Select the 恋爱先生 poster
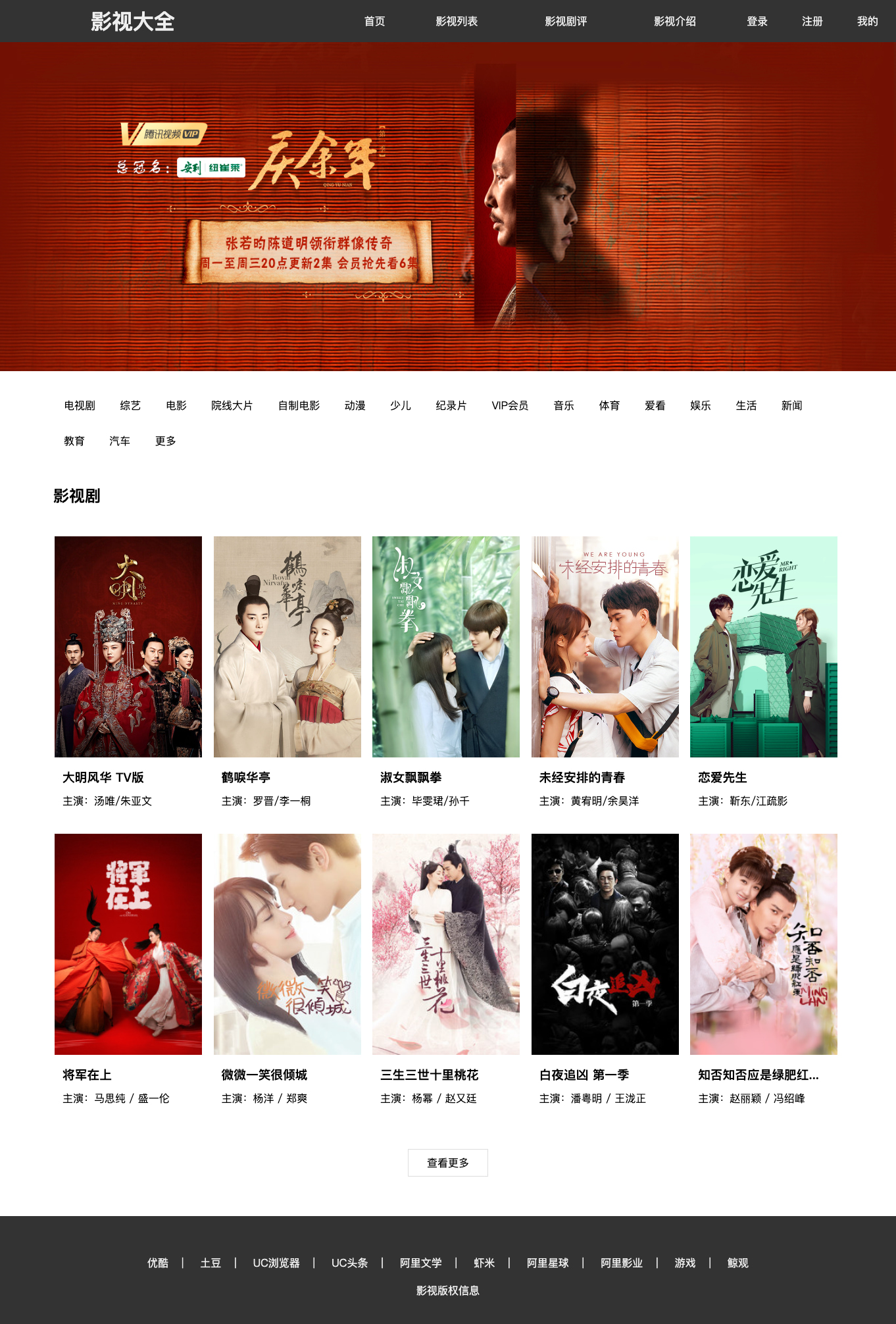The height and width of the screenshot is (1324, 896). (x=764, y=647)
